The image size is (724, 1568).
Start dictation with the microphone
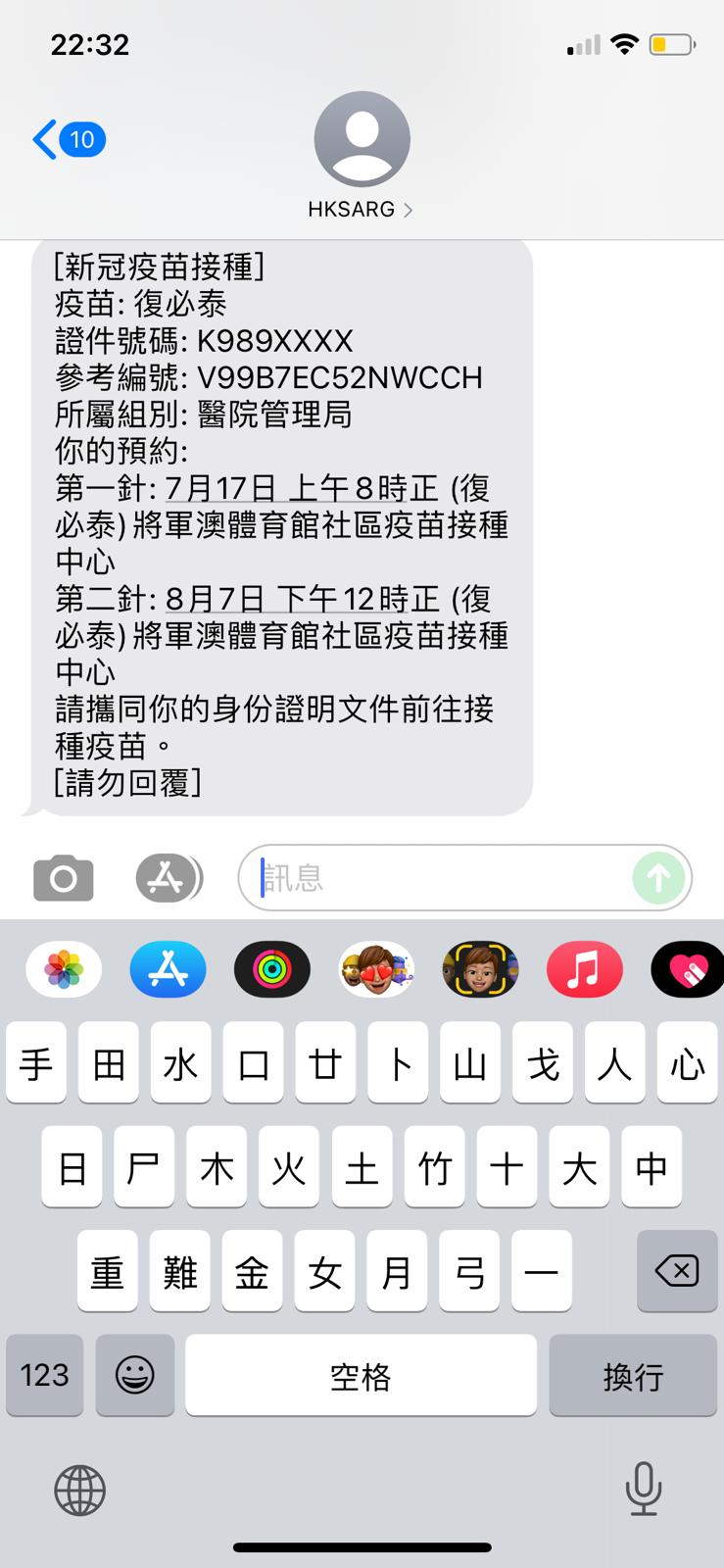[x=643, y=1489]
